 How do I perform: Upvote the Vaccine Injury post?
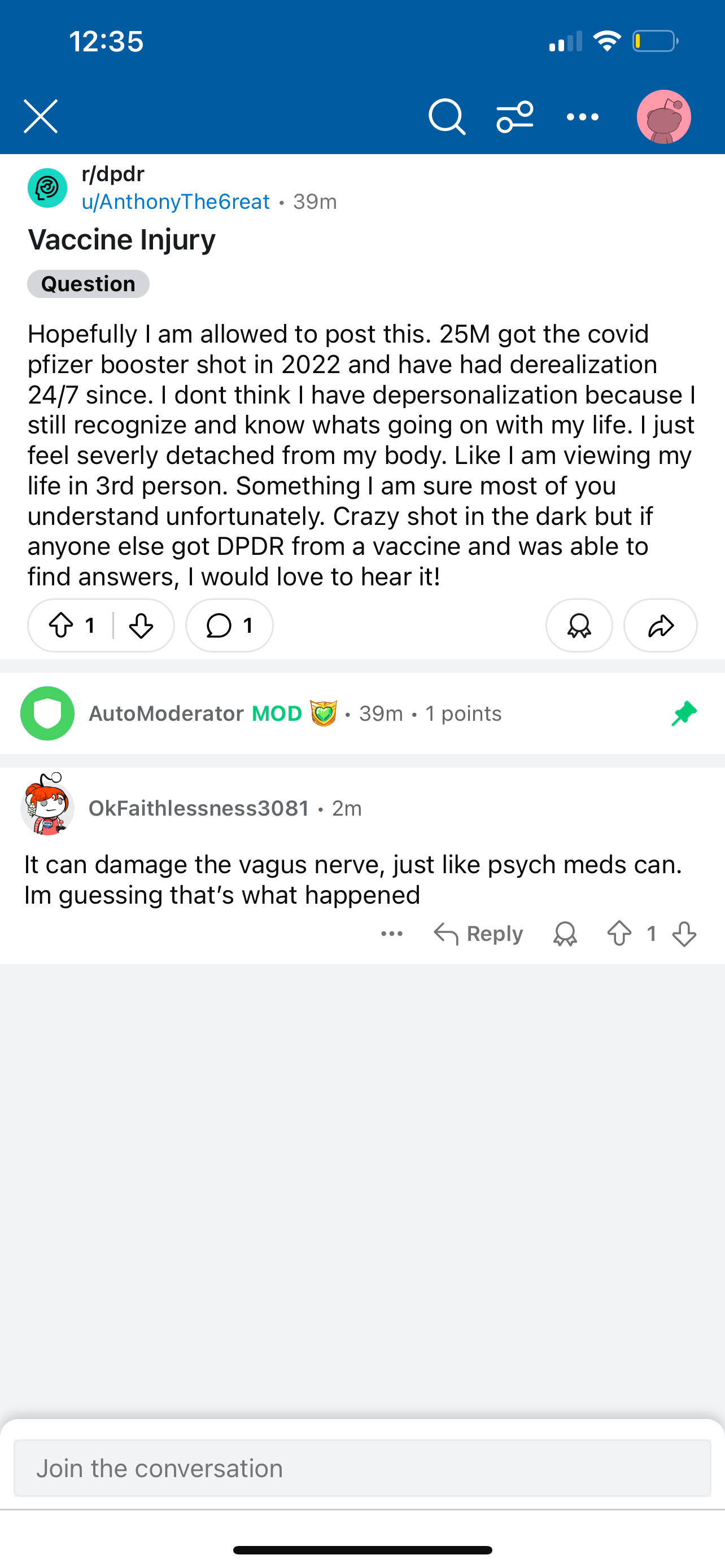pyautogui.click(x=62, y=625)
